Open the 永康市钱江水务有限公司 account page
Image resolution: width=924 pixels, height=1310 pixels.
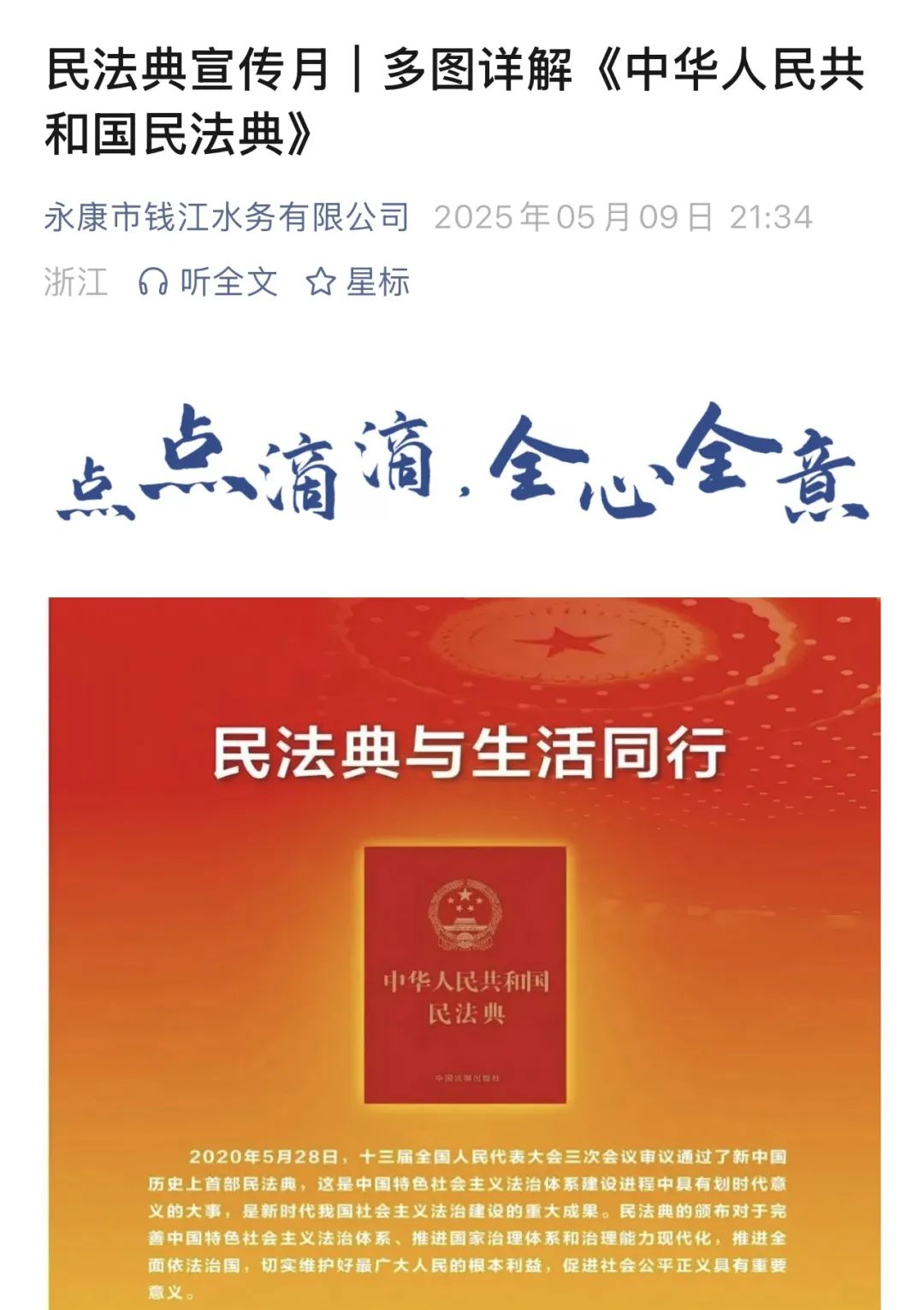tap(227, 217)
